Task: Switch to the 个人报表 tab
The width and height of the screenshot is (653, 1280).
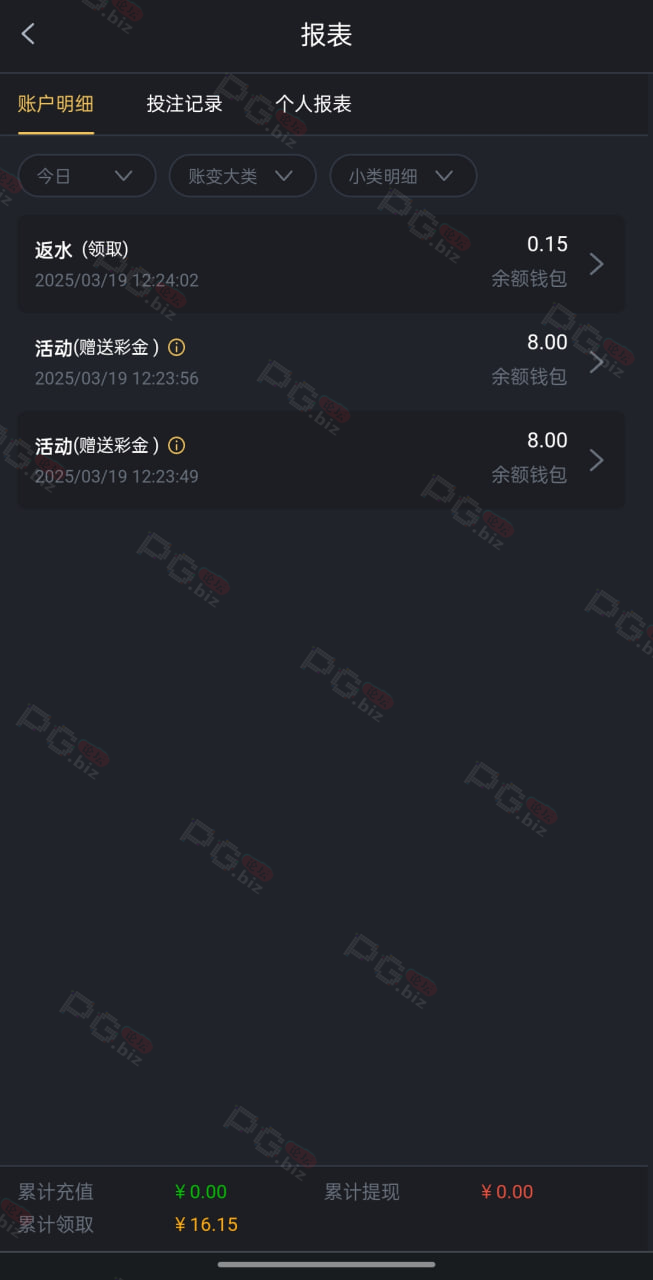Action: pyautogui.click(x=313, y=104)
